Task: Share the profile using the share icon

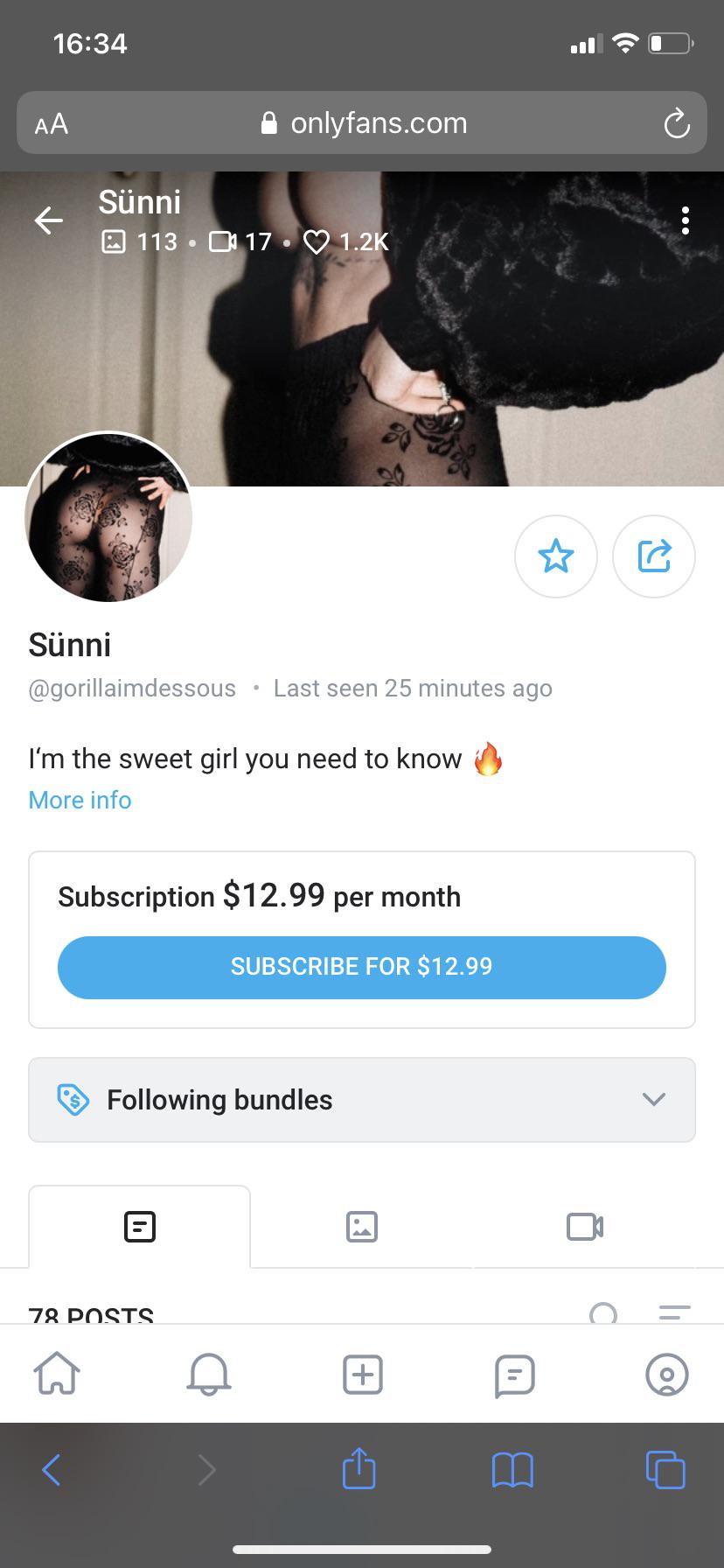Action: coord(653,556)
